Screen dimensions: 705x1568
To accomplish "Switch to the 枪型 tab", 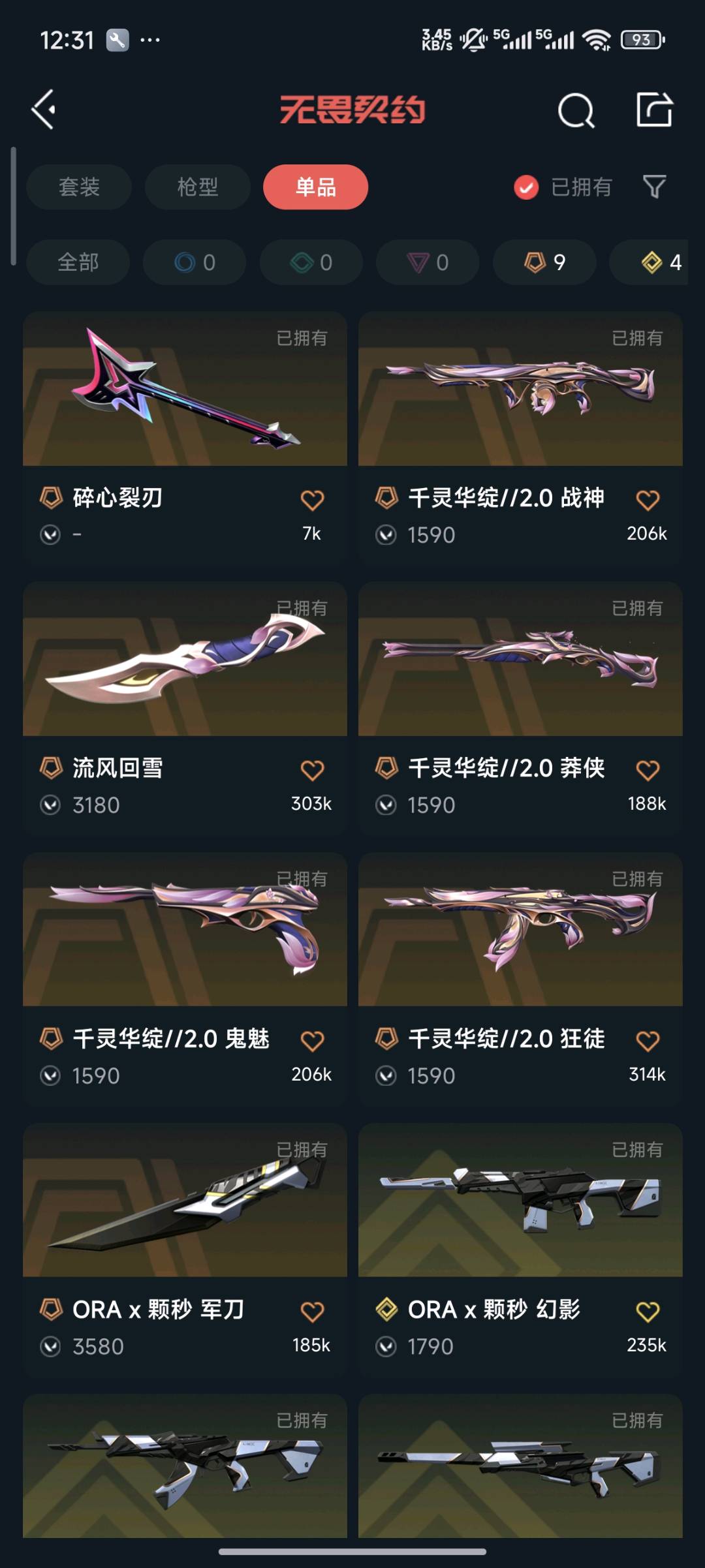I will (x=197, y=187).
